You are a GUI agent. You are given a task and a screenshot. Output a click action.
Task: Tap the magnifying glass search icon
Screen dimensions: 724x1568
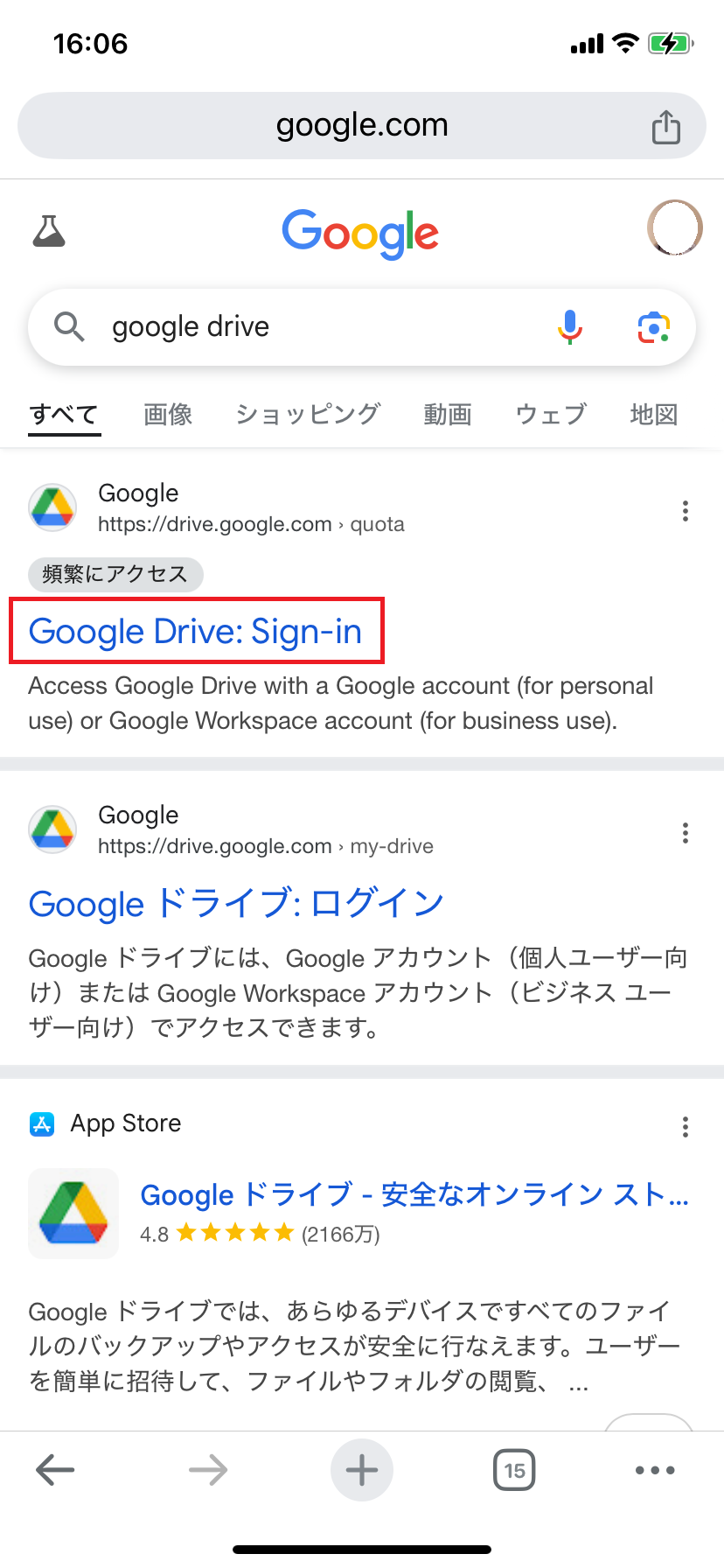pyautogui.click(x=69, y=326)
